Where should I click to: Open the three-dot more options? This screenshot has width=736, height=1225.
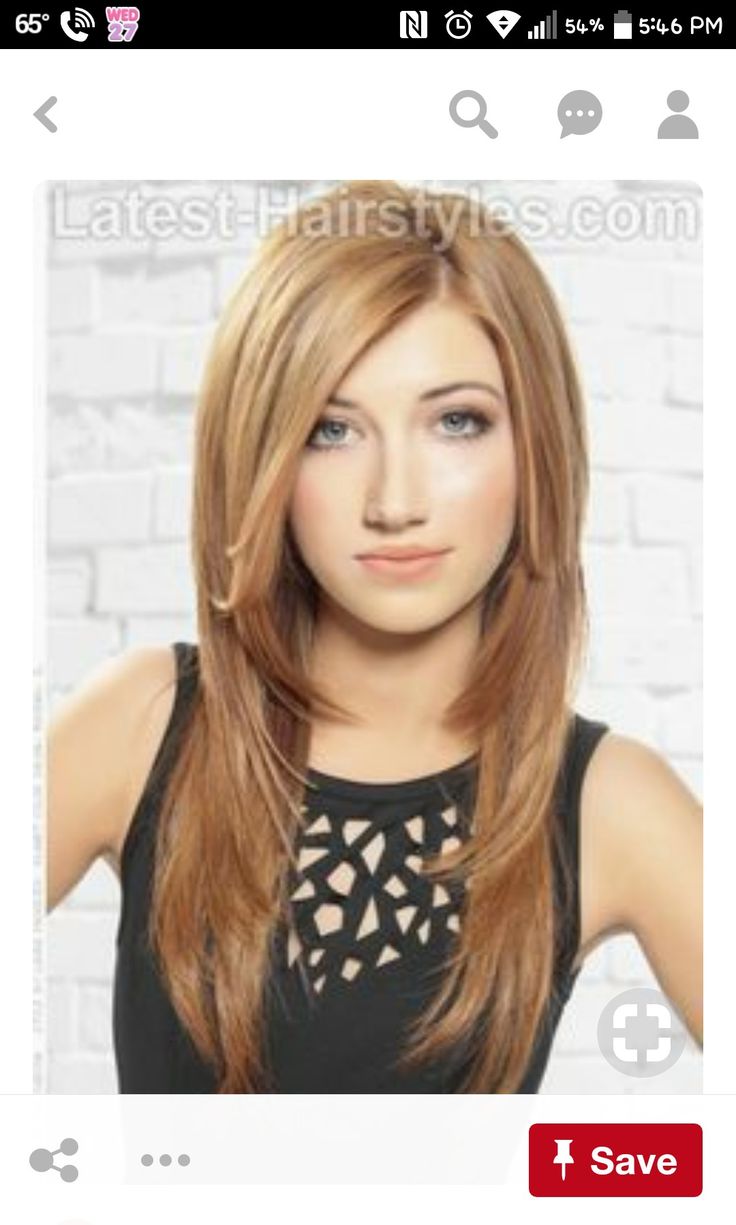pyautogui.click(x=165, y=1160)
